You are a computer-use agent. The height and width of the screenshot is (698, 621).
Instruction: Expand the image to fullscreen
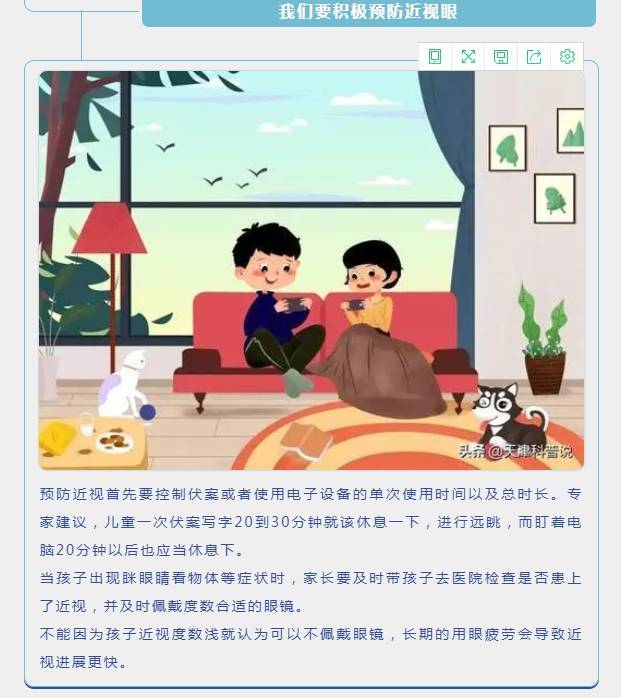point(468,57)
